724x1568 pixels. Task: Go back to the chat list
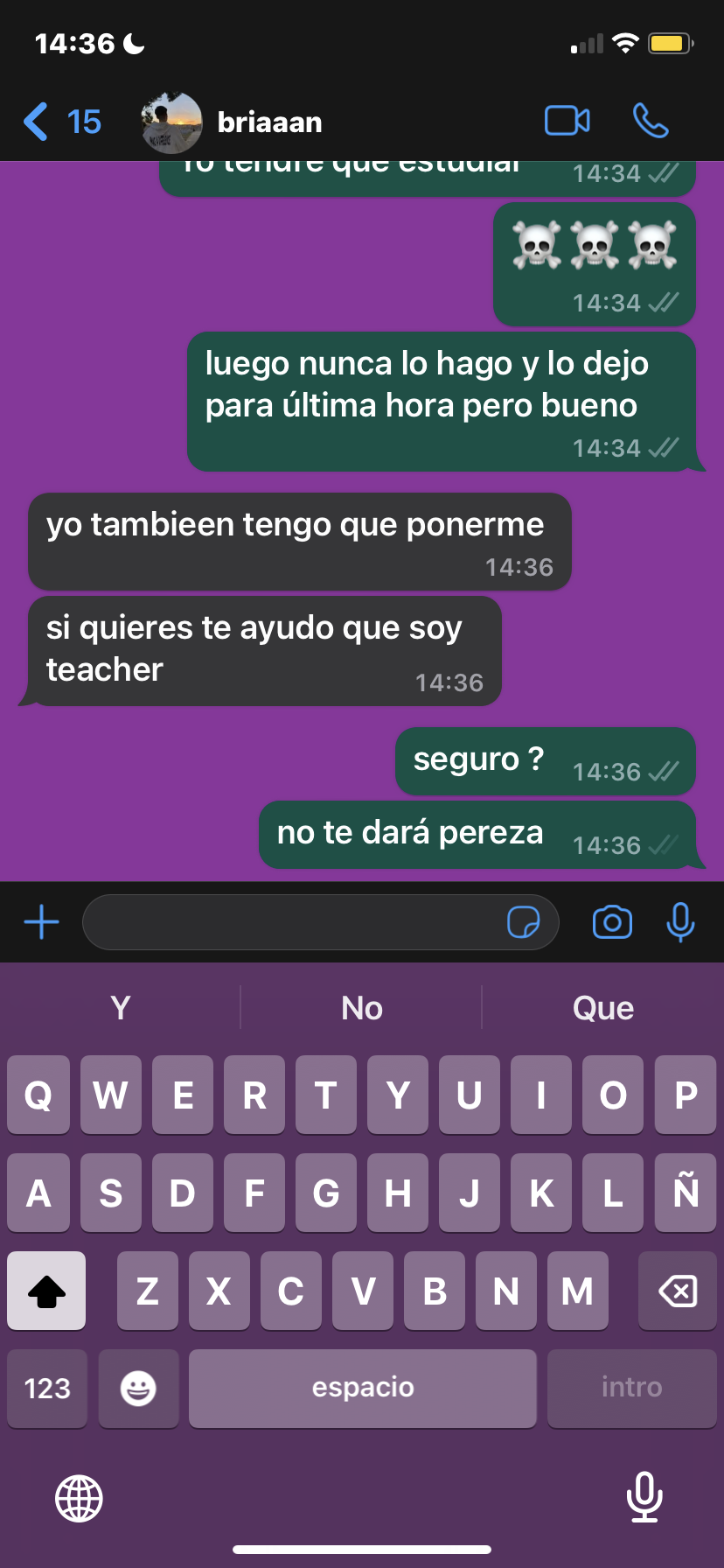tap(59, 122)
